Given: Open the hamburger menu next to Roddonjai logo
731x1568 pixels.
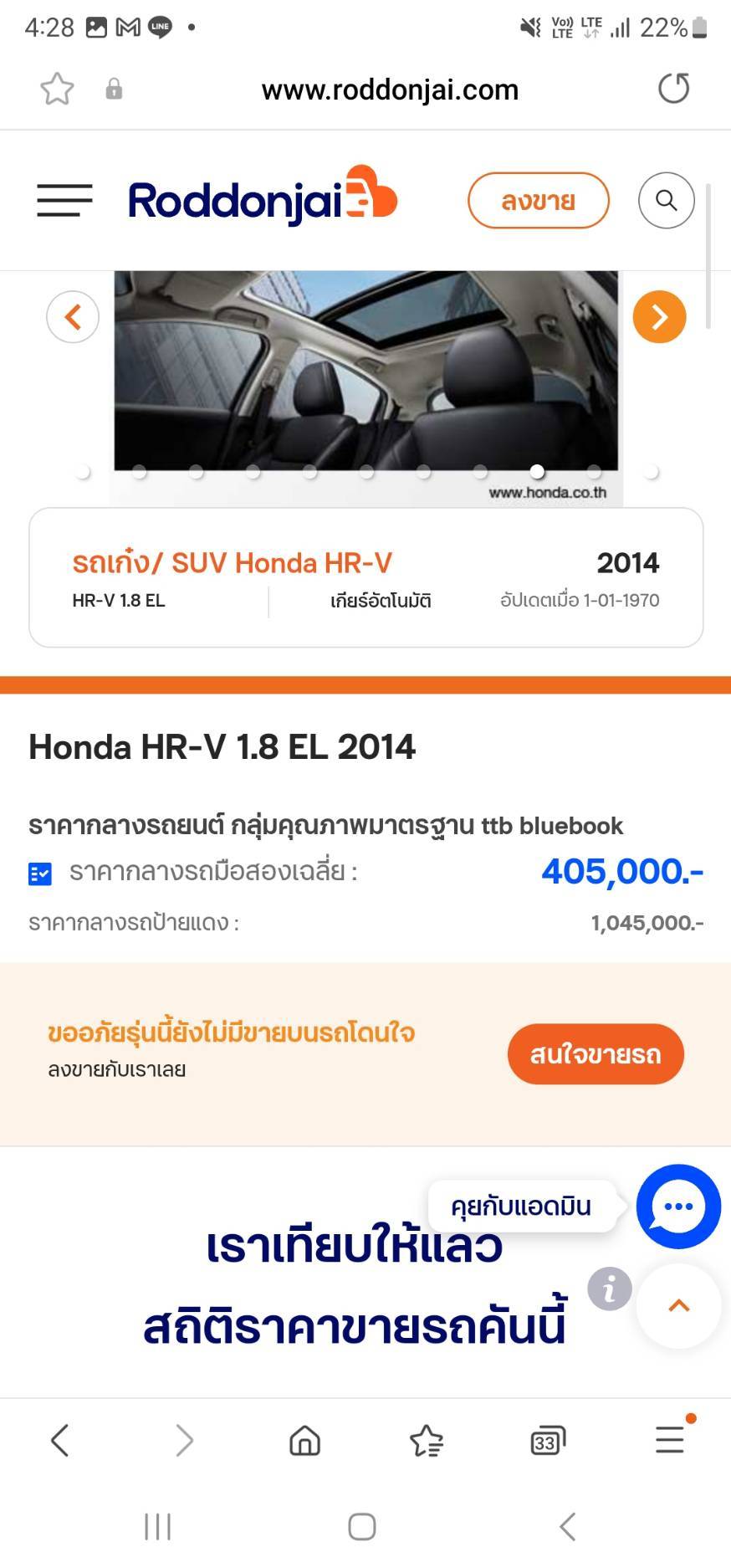Looking at the screenshot, I should 64,201.
